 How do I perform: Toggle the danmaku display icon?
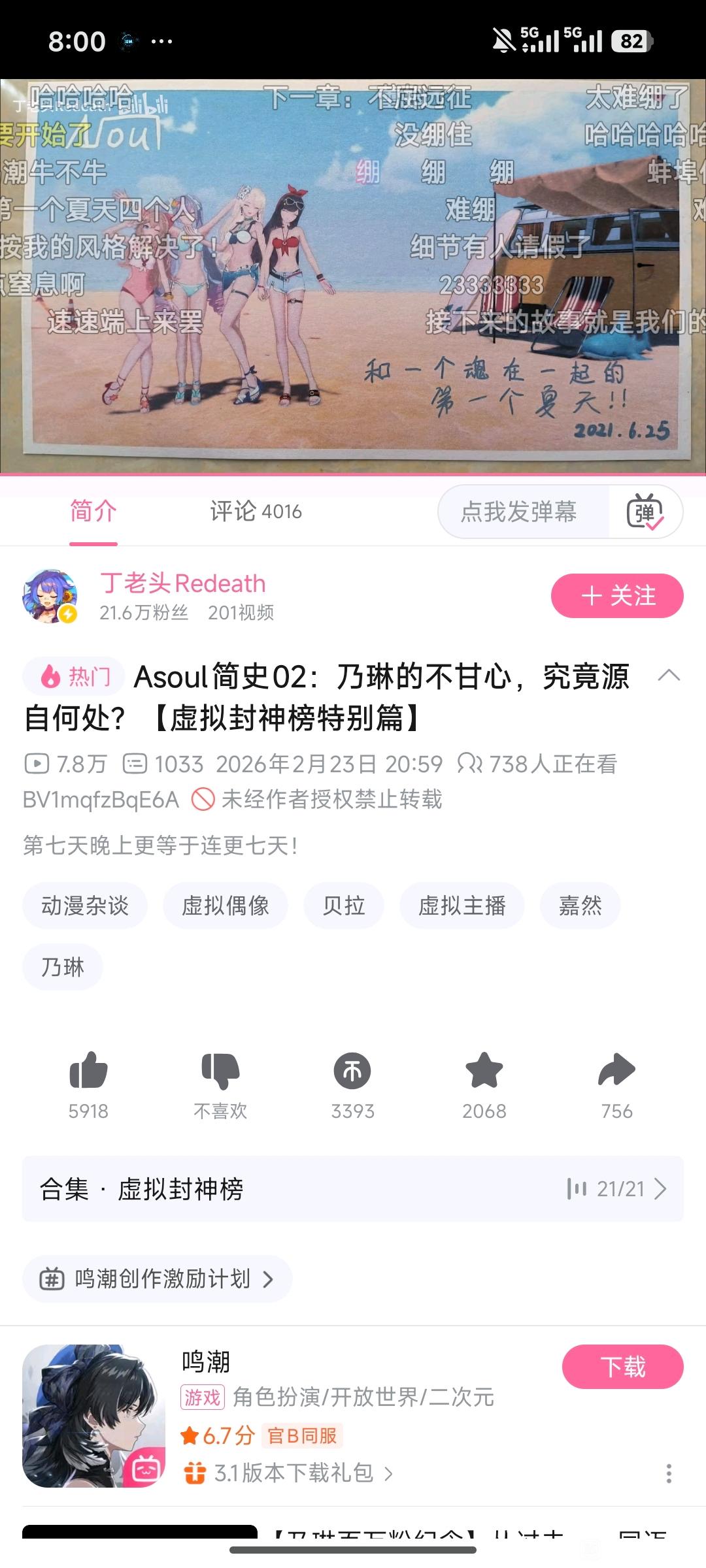[x=645, y=512]
